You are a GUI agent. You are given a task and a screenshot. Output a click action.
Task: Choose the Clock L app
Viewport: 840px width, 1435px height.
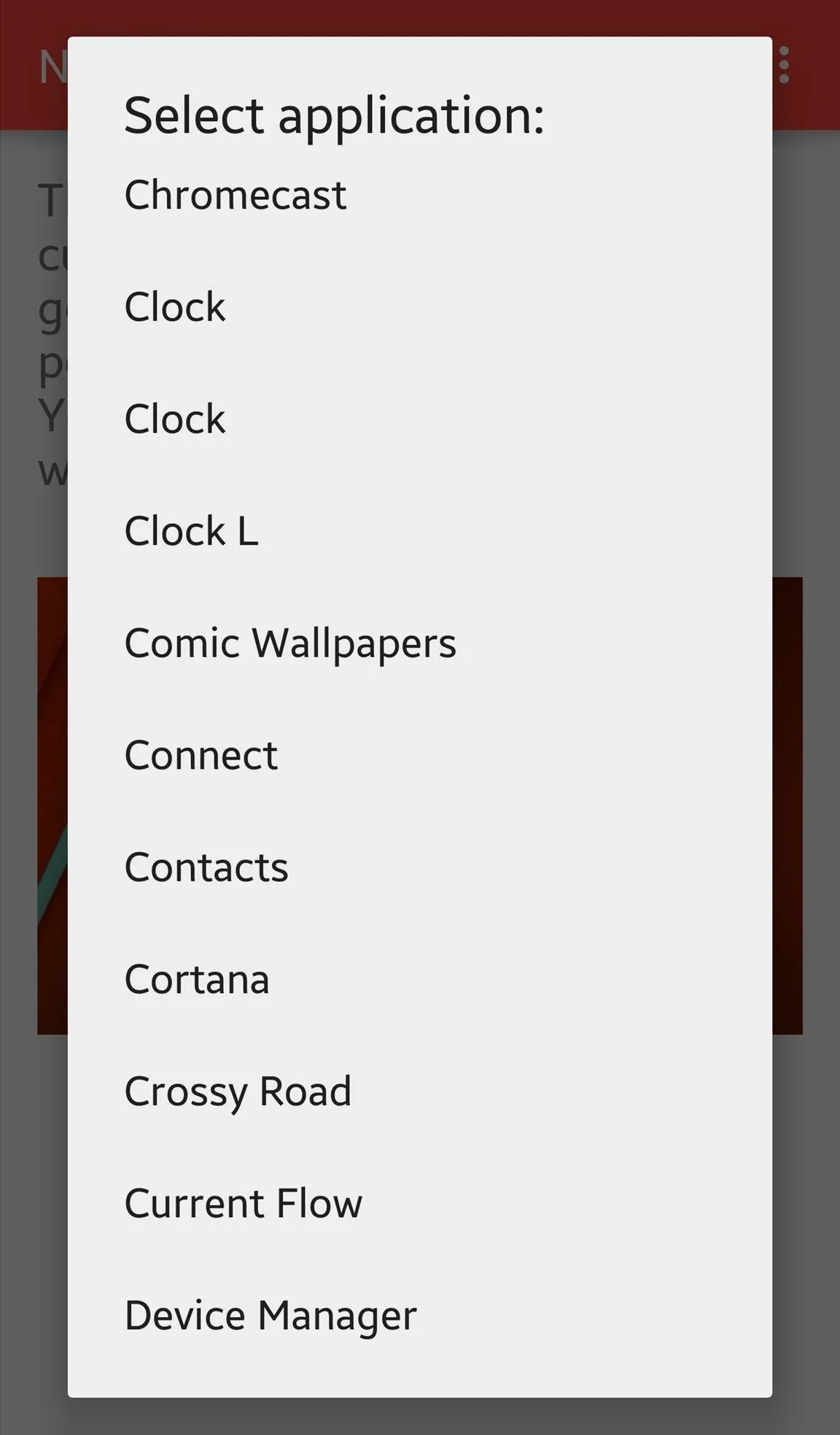(x=419, y=531)
